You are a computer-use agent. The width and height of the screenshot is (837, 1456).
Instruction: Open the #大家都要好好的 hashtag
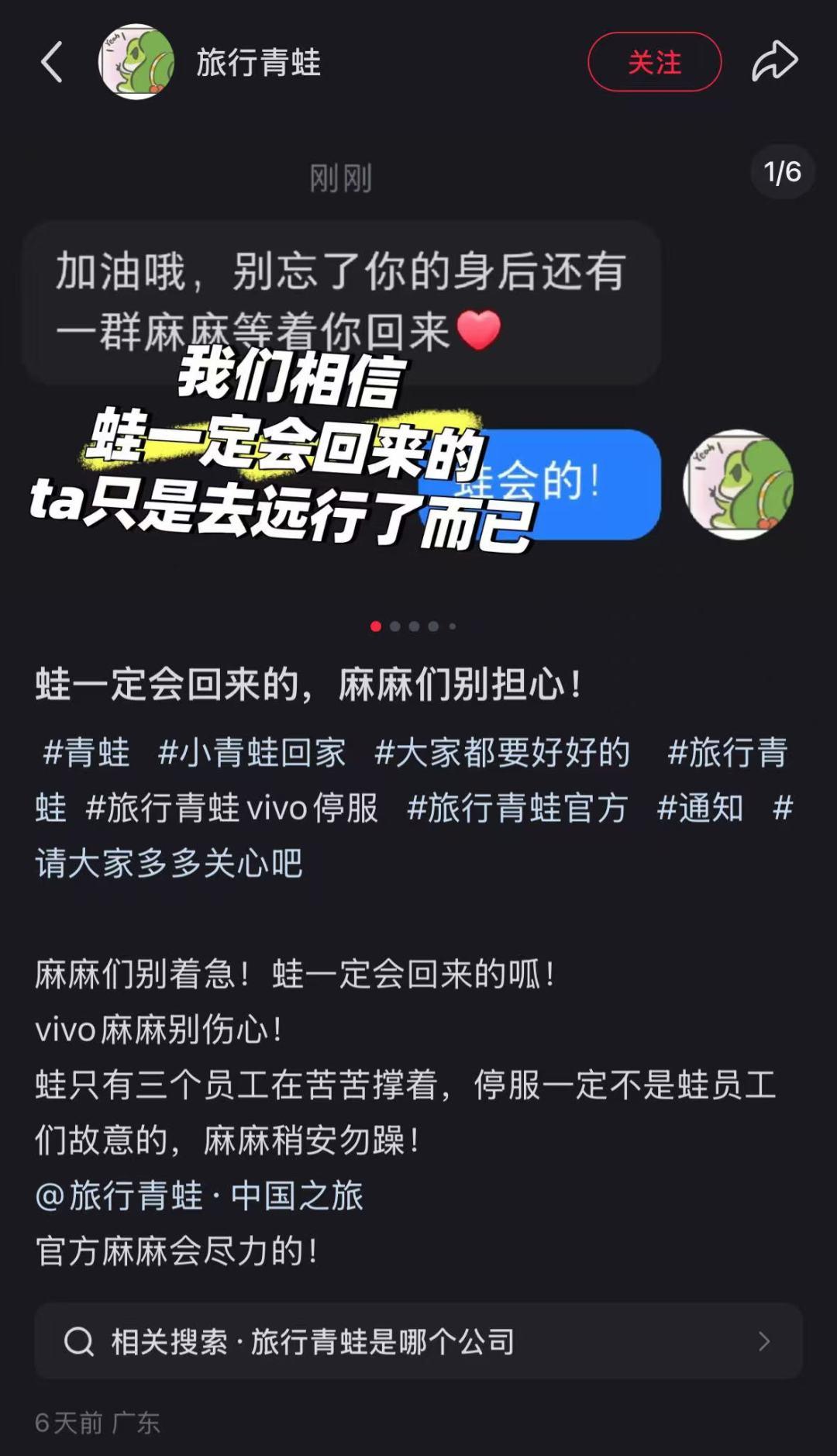coord(502,753)
